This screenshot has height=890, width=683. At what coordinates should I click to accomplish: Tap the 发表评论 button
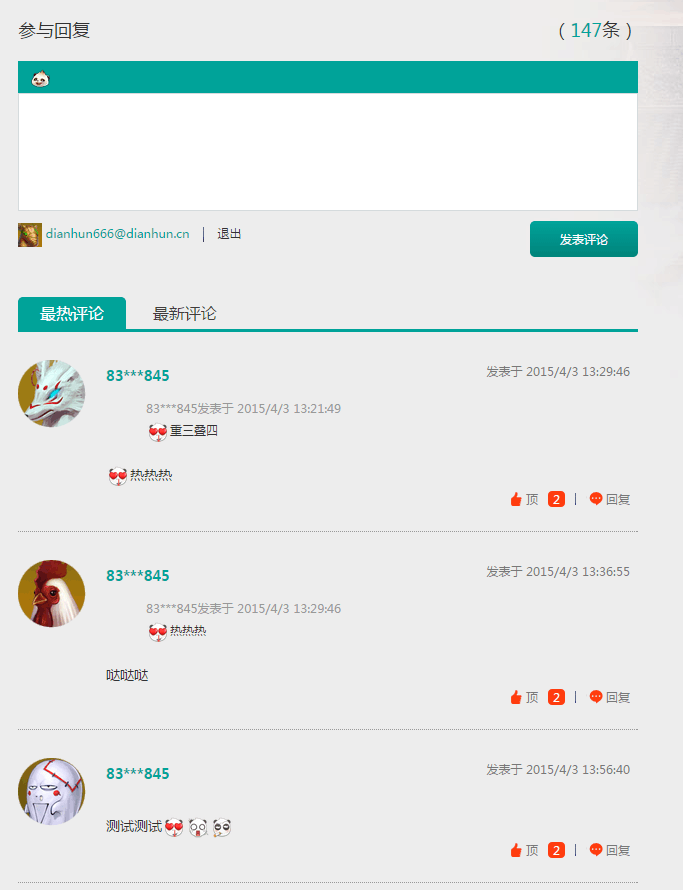coord(583,240)
